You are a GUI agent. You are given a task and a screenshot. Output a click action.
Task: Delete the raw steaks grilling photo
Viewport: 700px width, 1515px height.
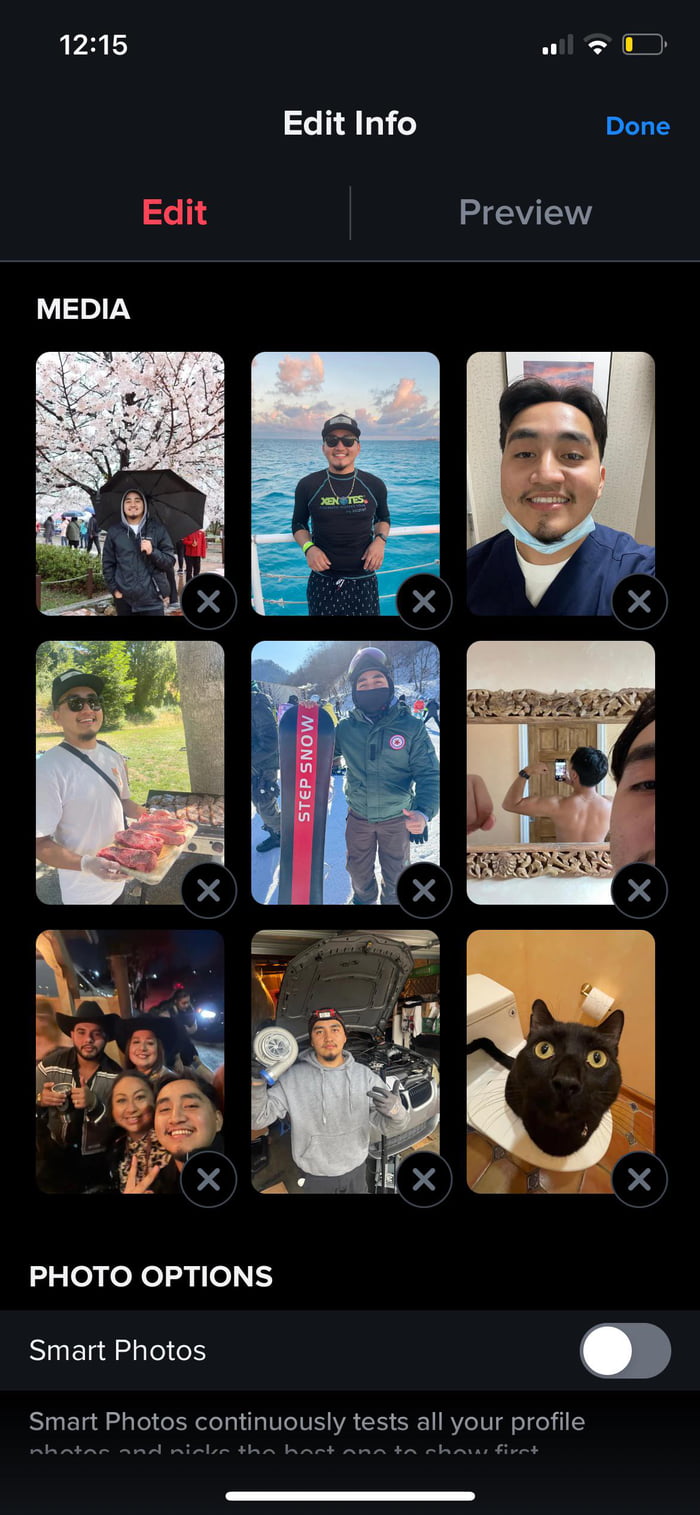208,890
